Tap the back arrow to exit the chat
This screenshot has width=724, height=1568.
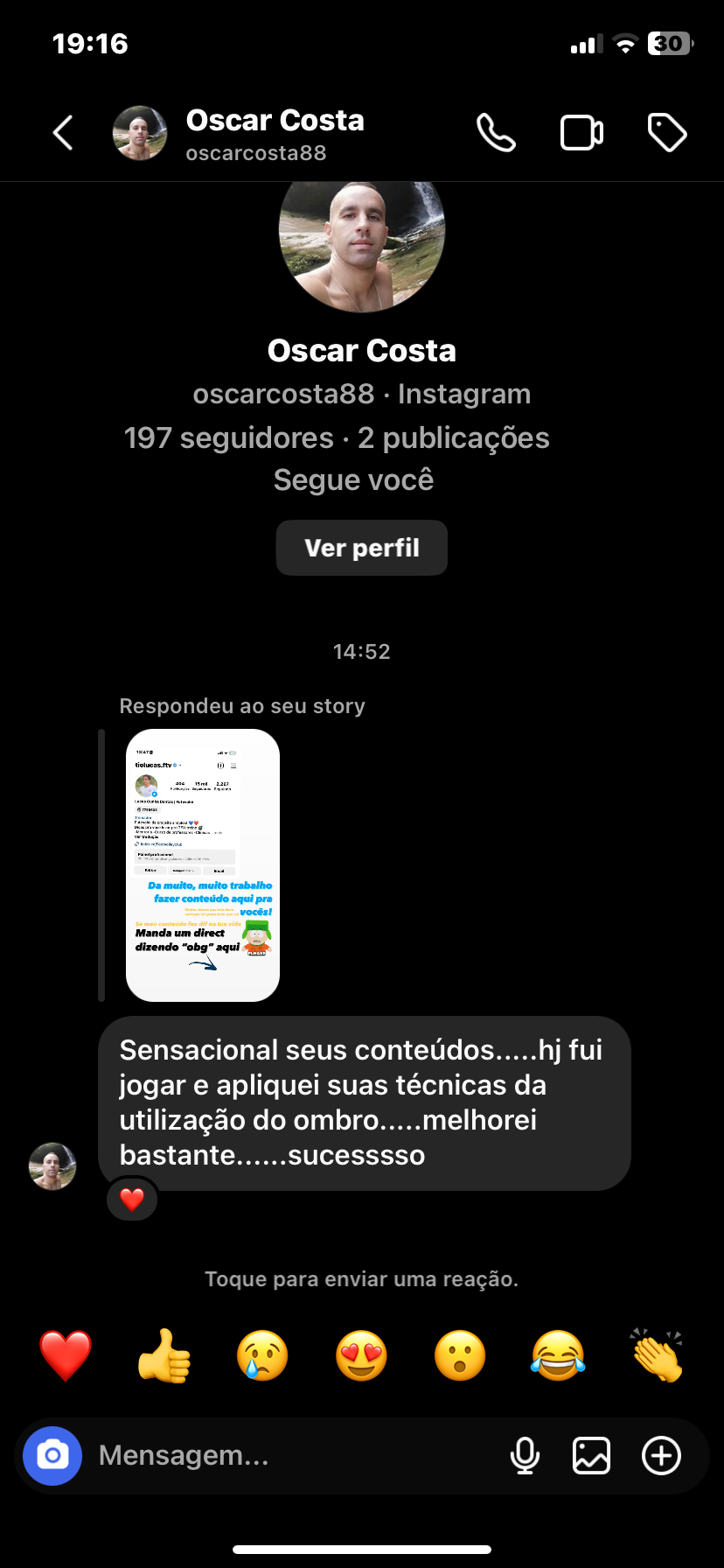point(62,132)
